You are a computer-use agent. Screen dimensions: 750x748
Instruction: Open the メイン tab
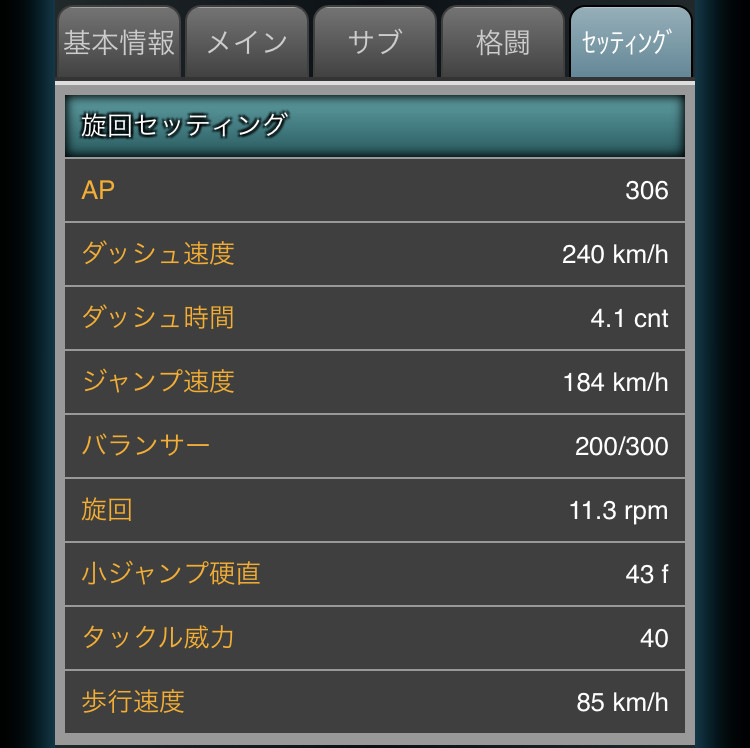coord(247,43)
